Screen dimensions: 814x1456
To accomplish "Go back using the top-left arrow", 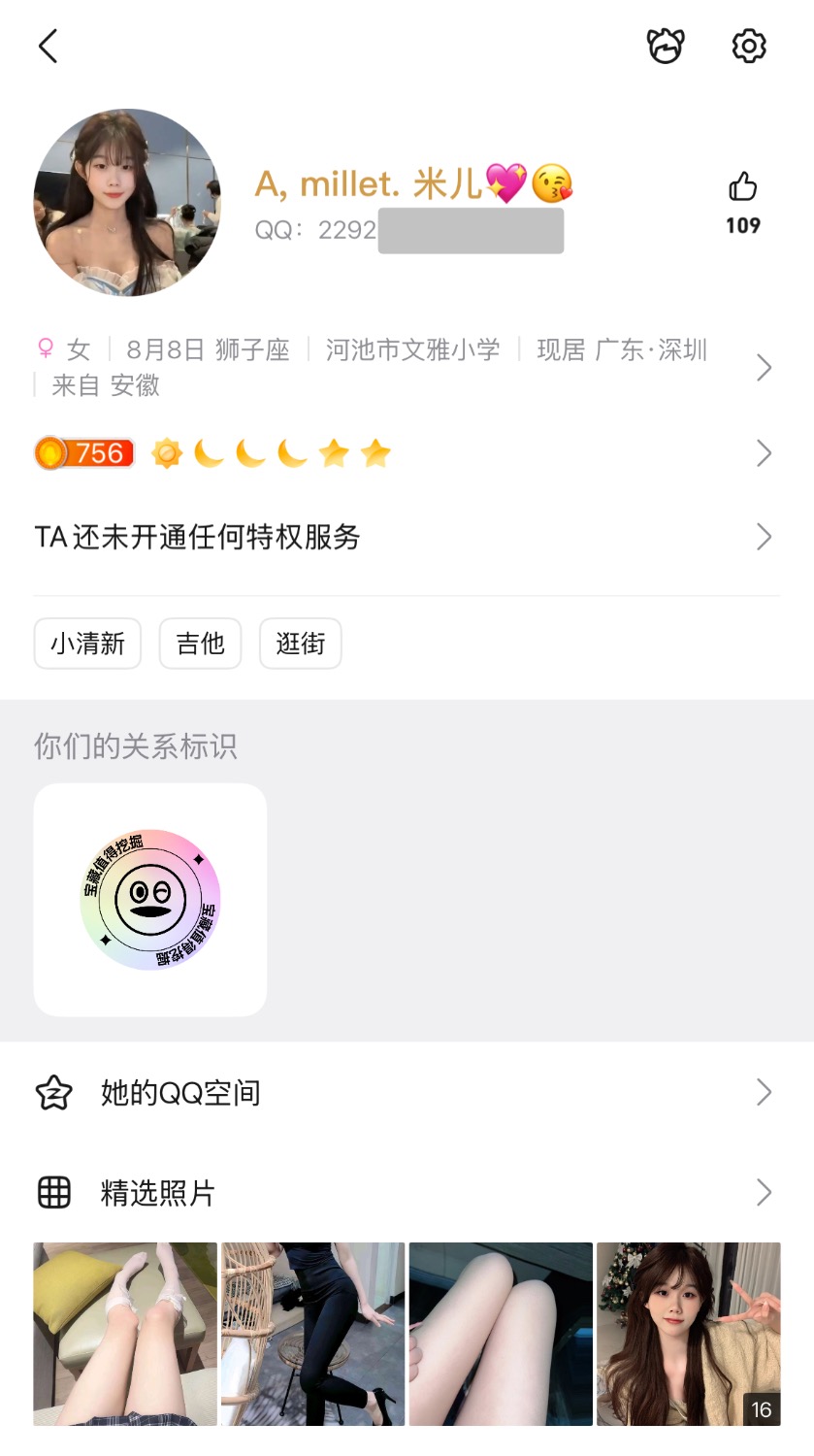I will point(49,46).
